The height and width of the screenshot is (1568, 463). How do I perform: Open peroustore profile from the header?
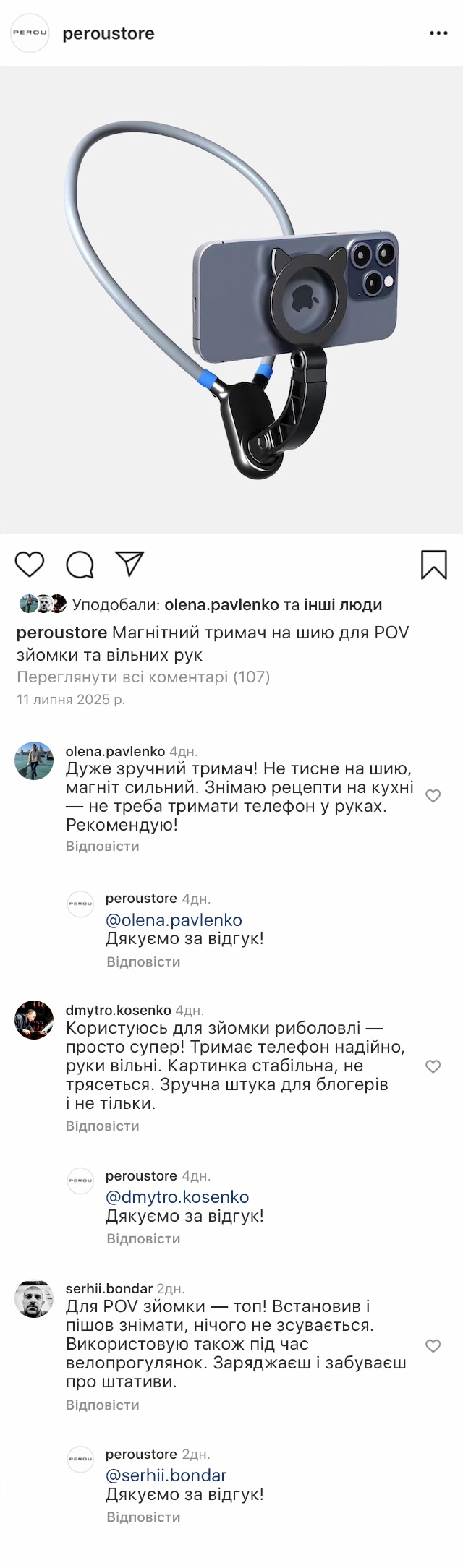[x=109, y=33]
